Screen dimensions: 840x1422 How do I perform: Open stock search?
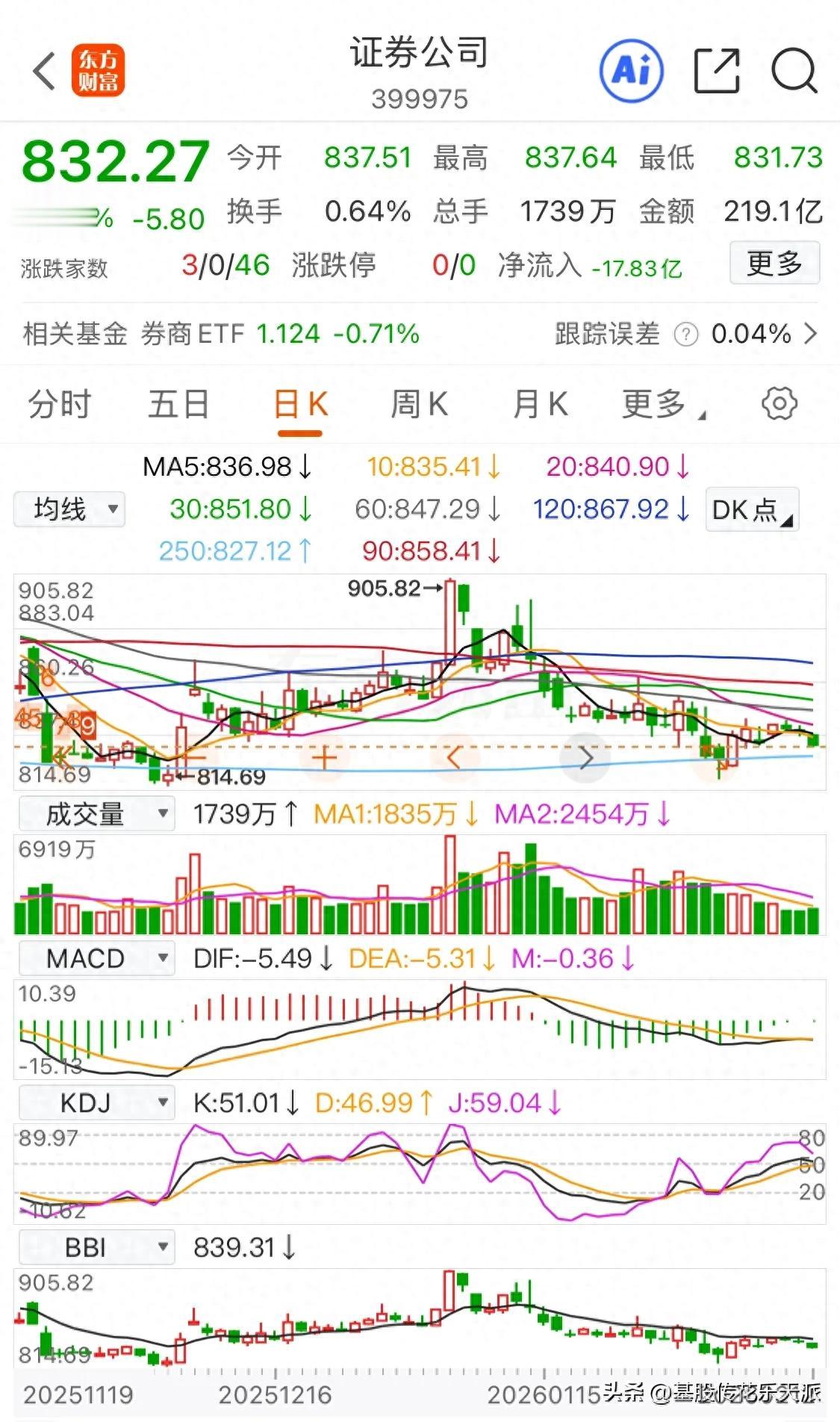(794, 72)
